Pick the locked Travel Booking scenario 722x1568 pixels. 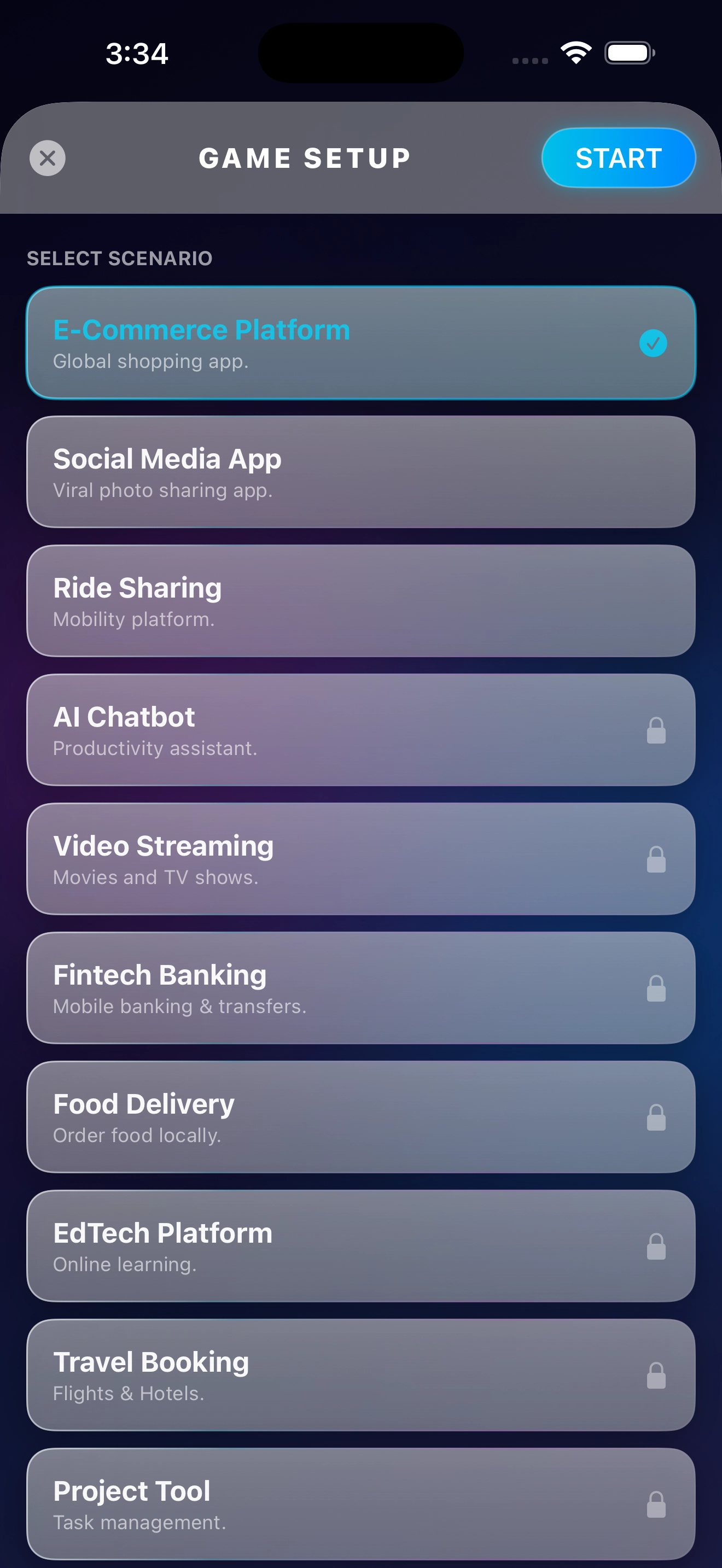pyautogui.click(x=360, y=1375)
